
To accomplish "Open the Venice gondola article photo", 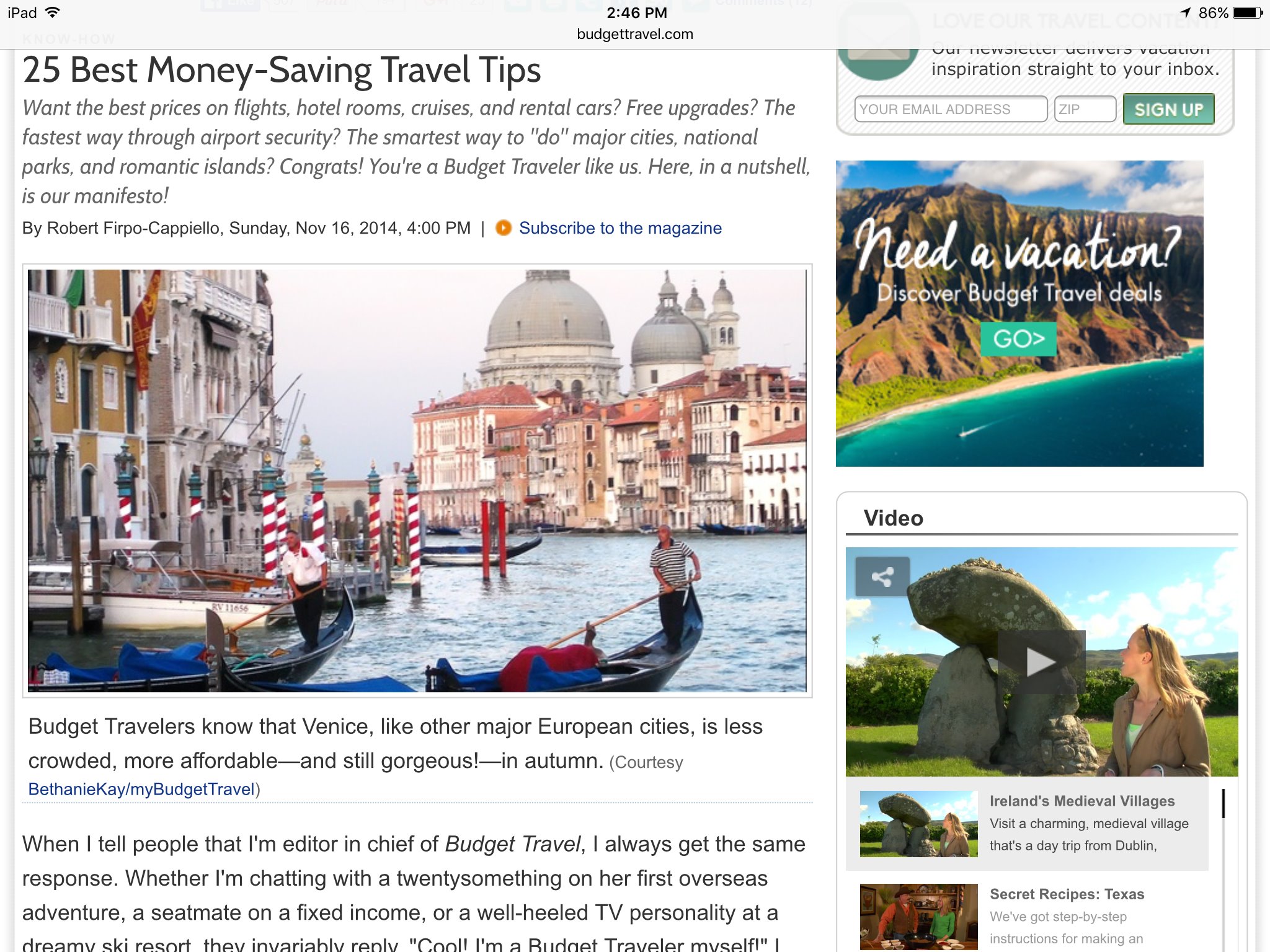I will point(417,480).
